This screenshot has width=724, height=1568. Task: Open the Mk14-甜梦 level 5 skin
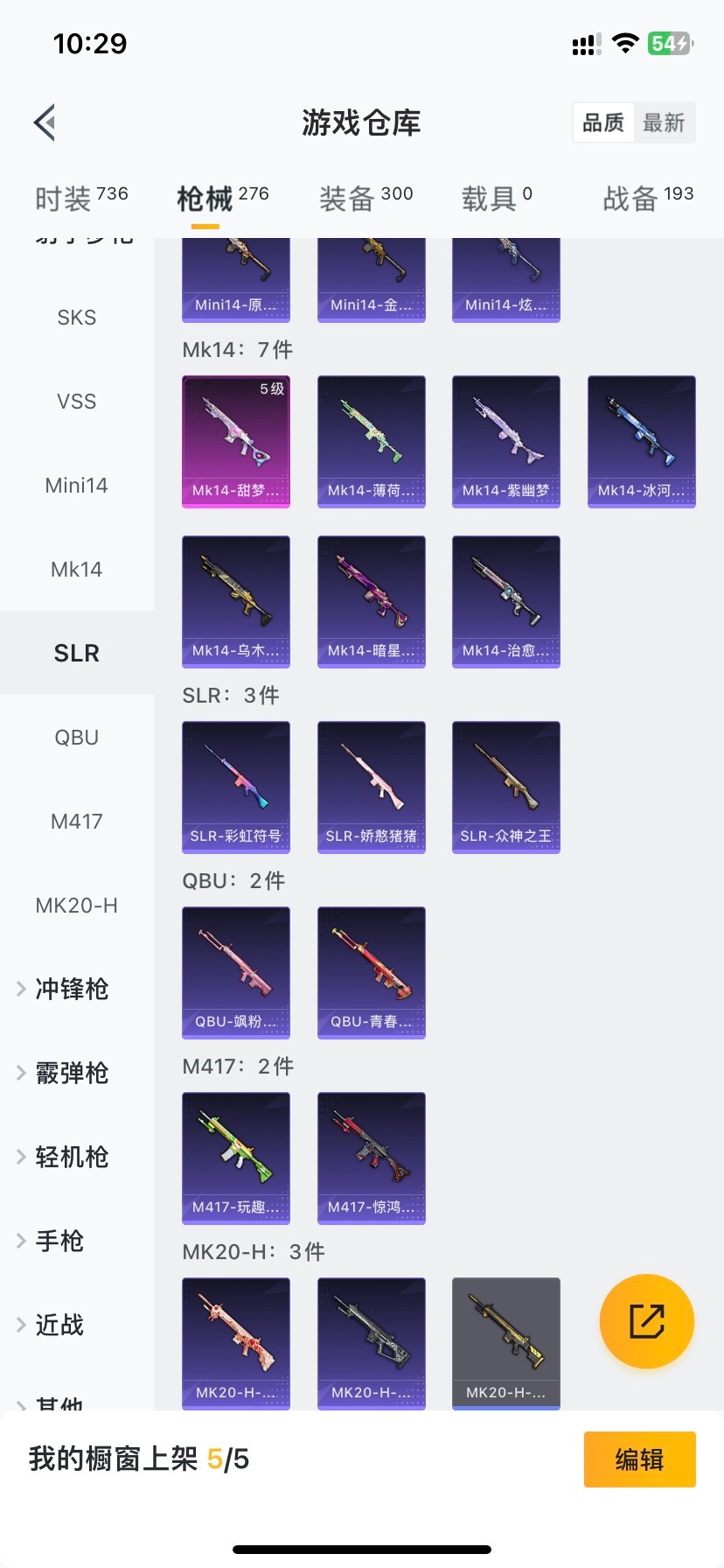tap(236, 441)
